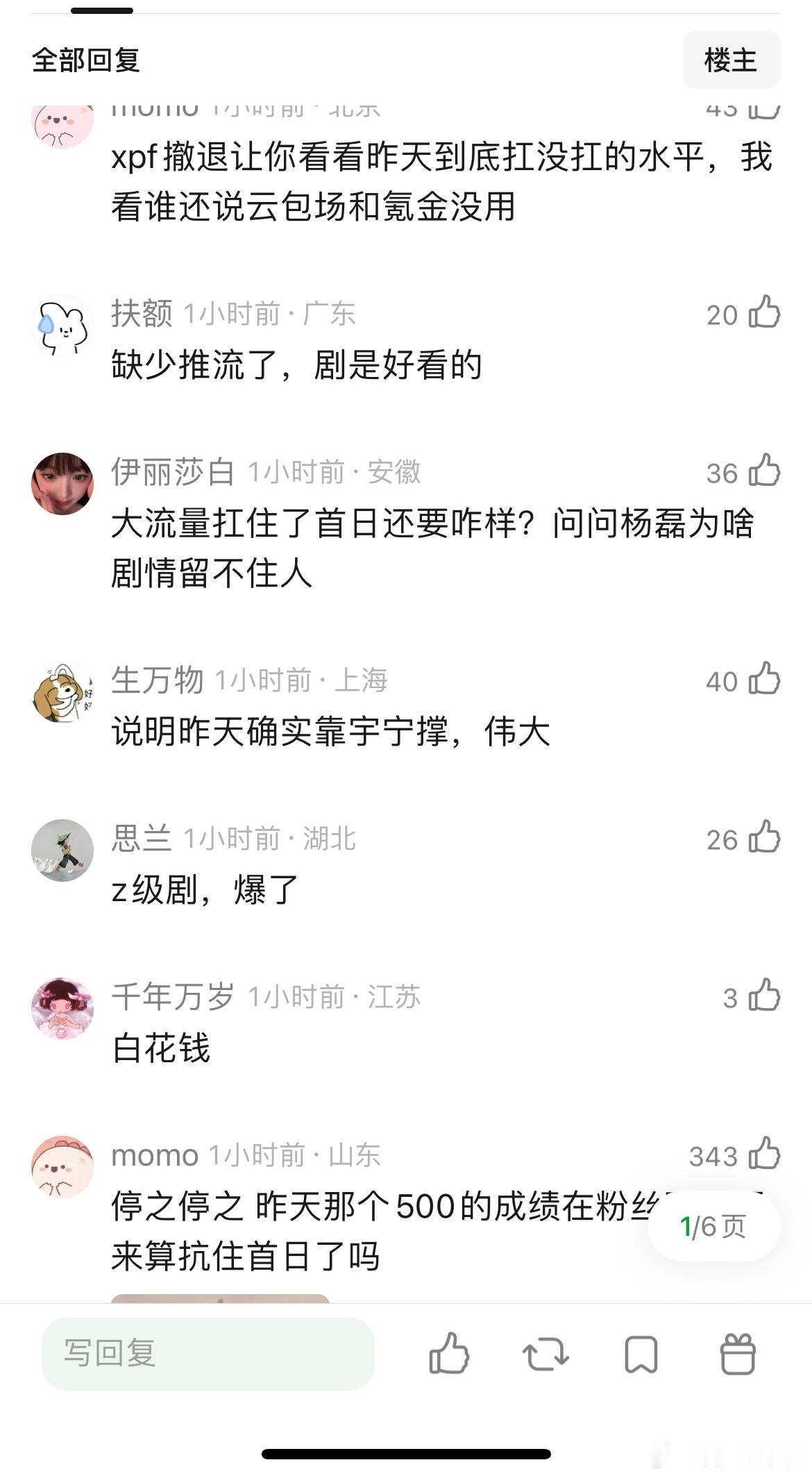Screen dimensions: 812x1476
Task: Open 千年万岁's profile avatar
Action: pyautogui.click(x=62, y=1009)
